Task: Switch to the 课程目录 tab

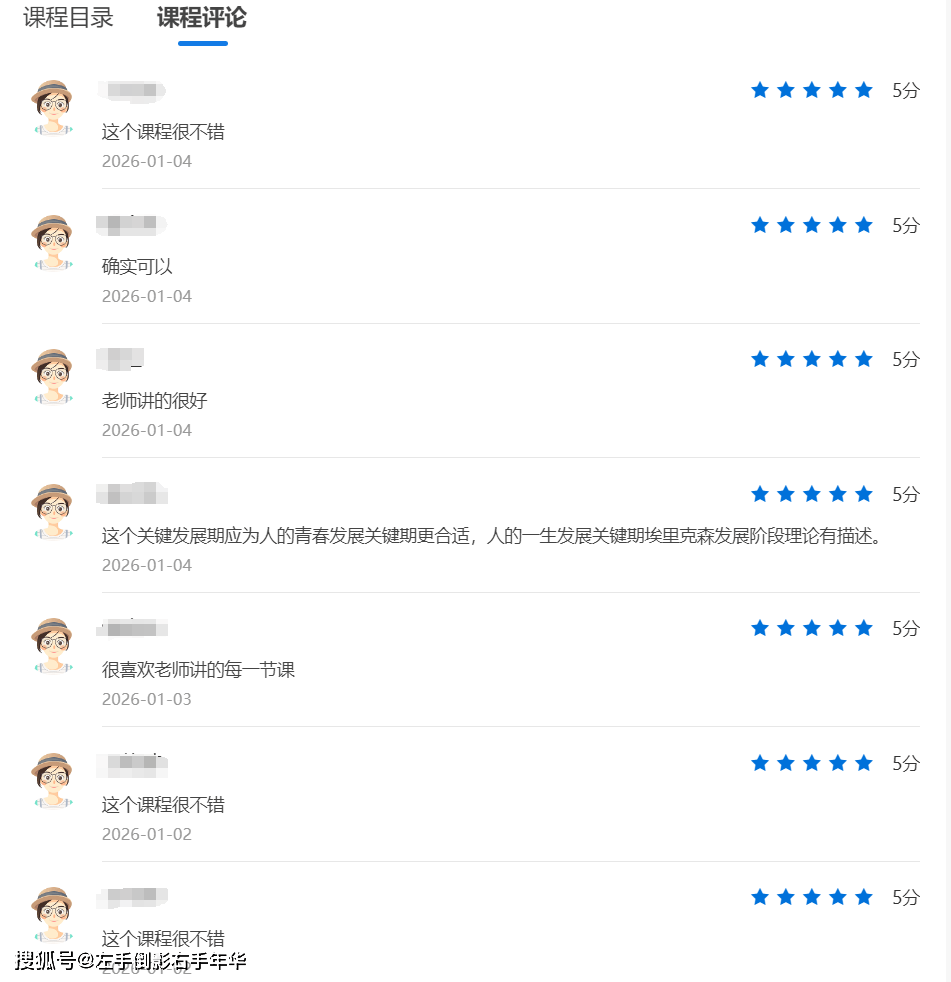Action: coord(68,18)
